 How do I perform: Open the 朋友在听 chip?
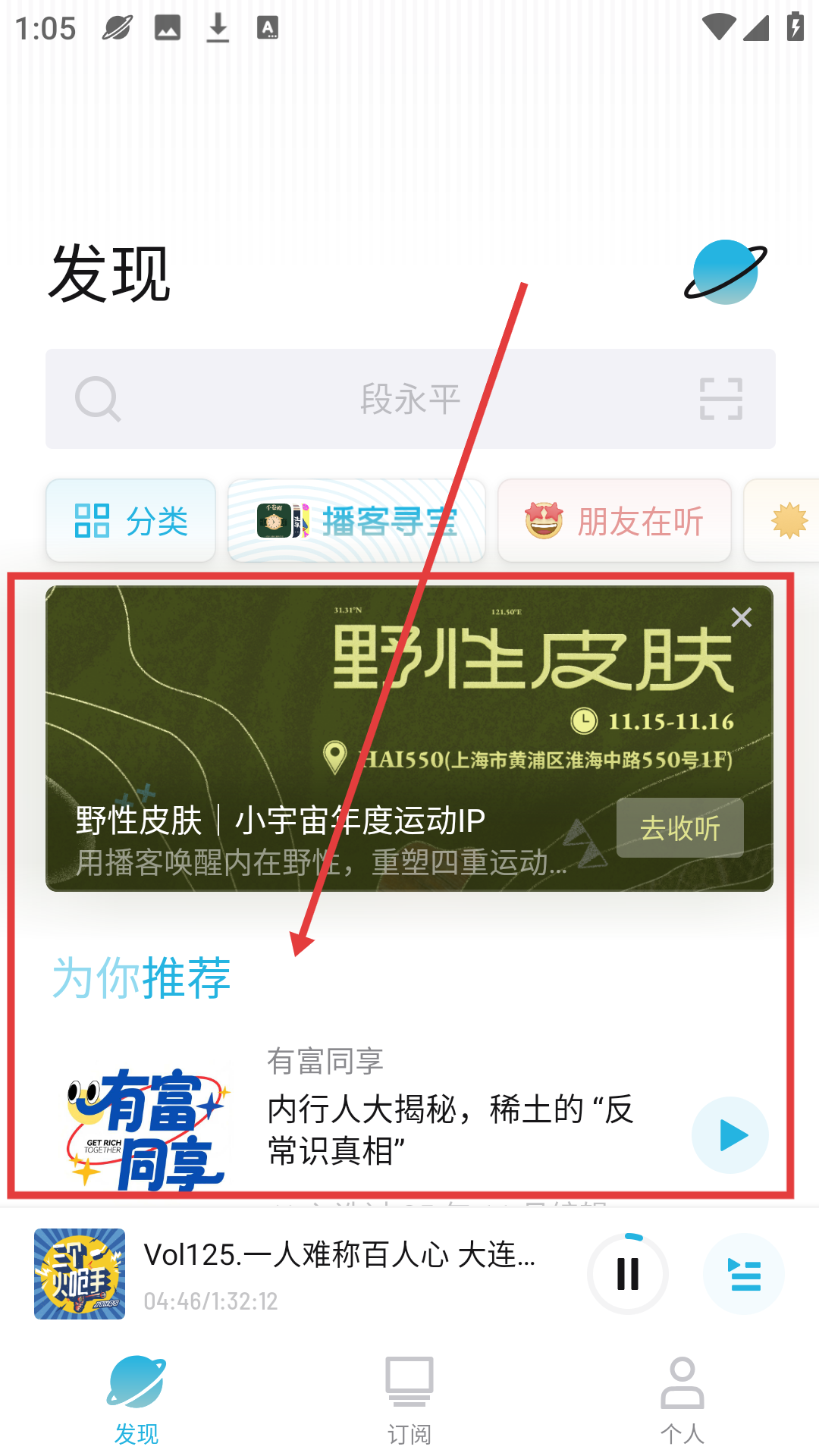click(x=614, y=521)
